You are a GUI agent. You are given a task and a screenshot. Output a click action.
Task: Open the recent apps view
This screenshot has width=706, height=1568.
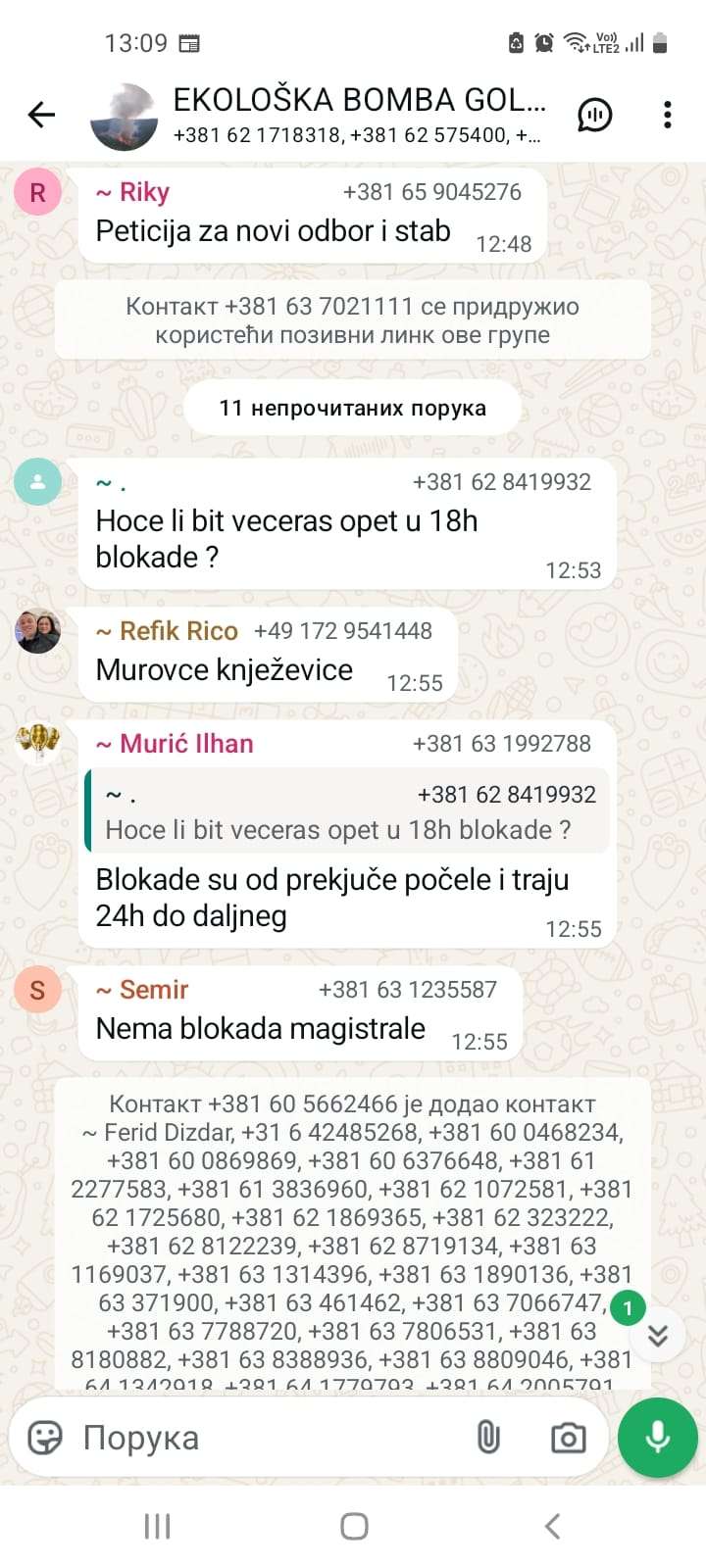point(157,1526)
